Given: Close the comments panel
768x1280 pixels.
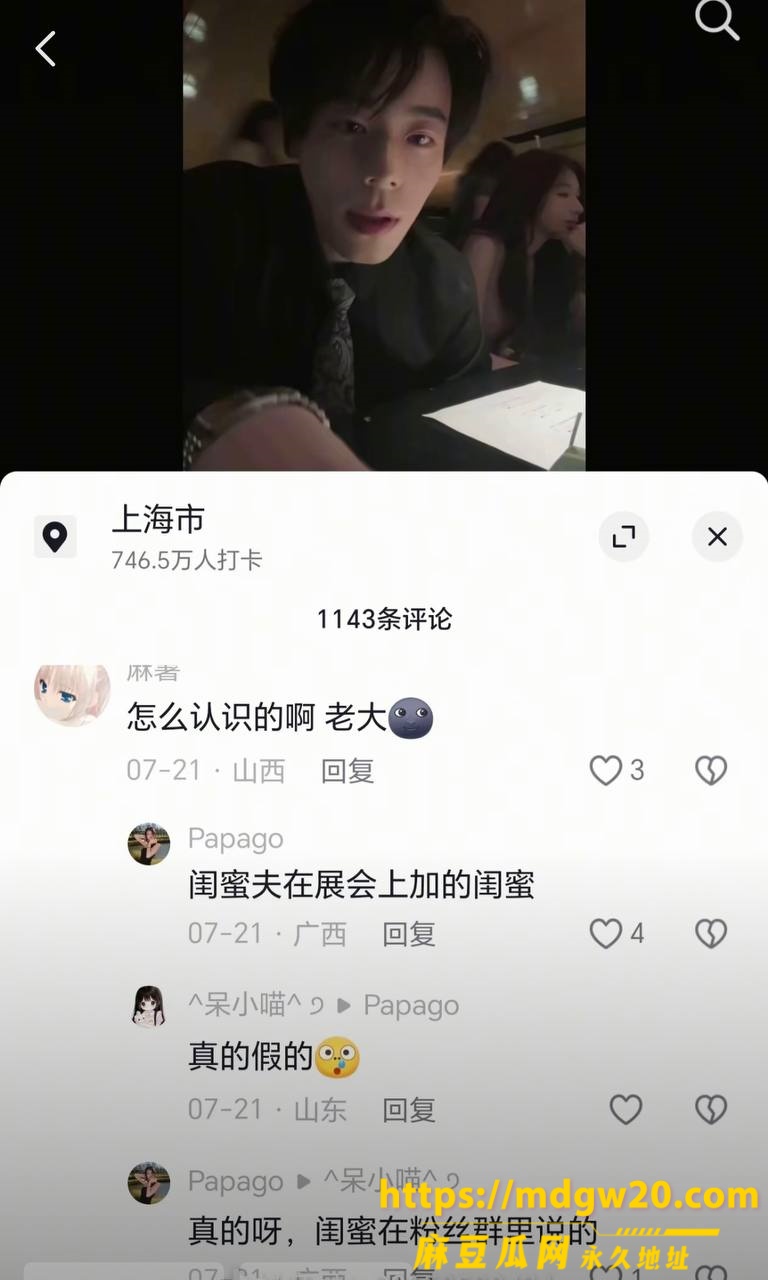Looking at the screenshot, I should click(717, 537).
